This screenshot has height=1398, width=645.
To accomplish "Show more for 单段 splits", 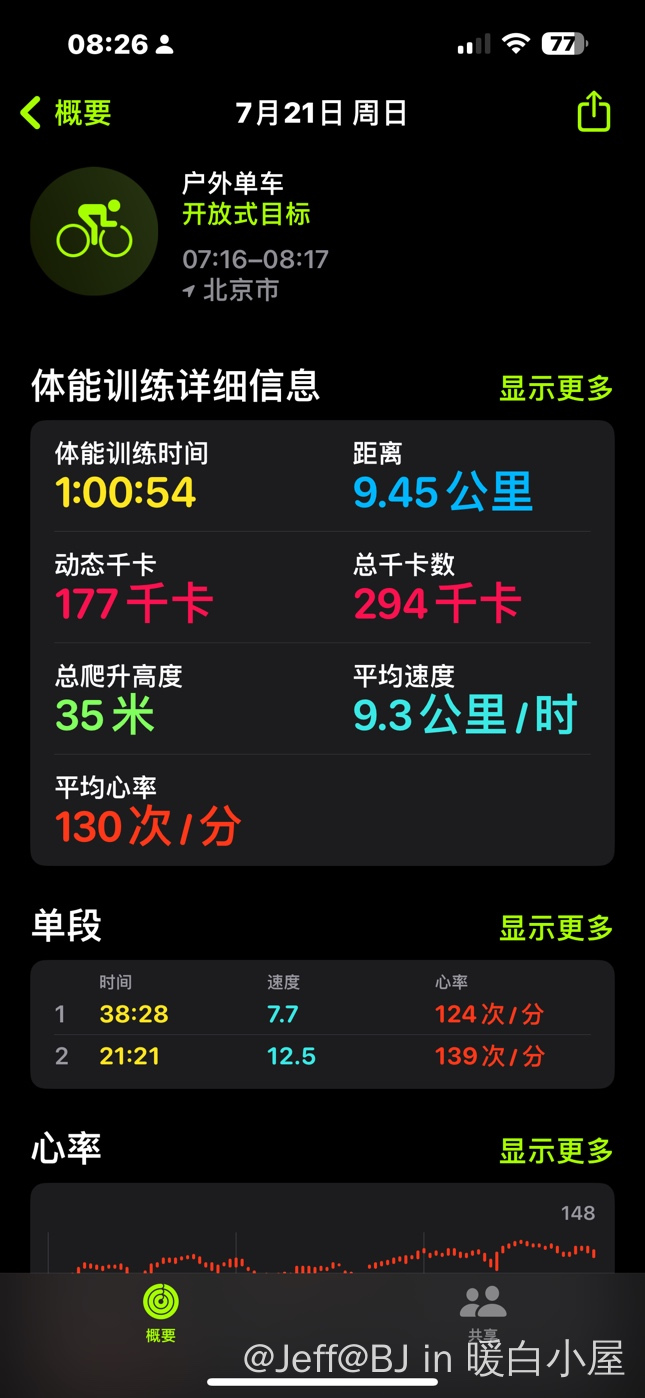I will (x=556, y=928).
